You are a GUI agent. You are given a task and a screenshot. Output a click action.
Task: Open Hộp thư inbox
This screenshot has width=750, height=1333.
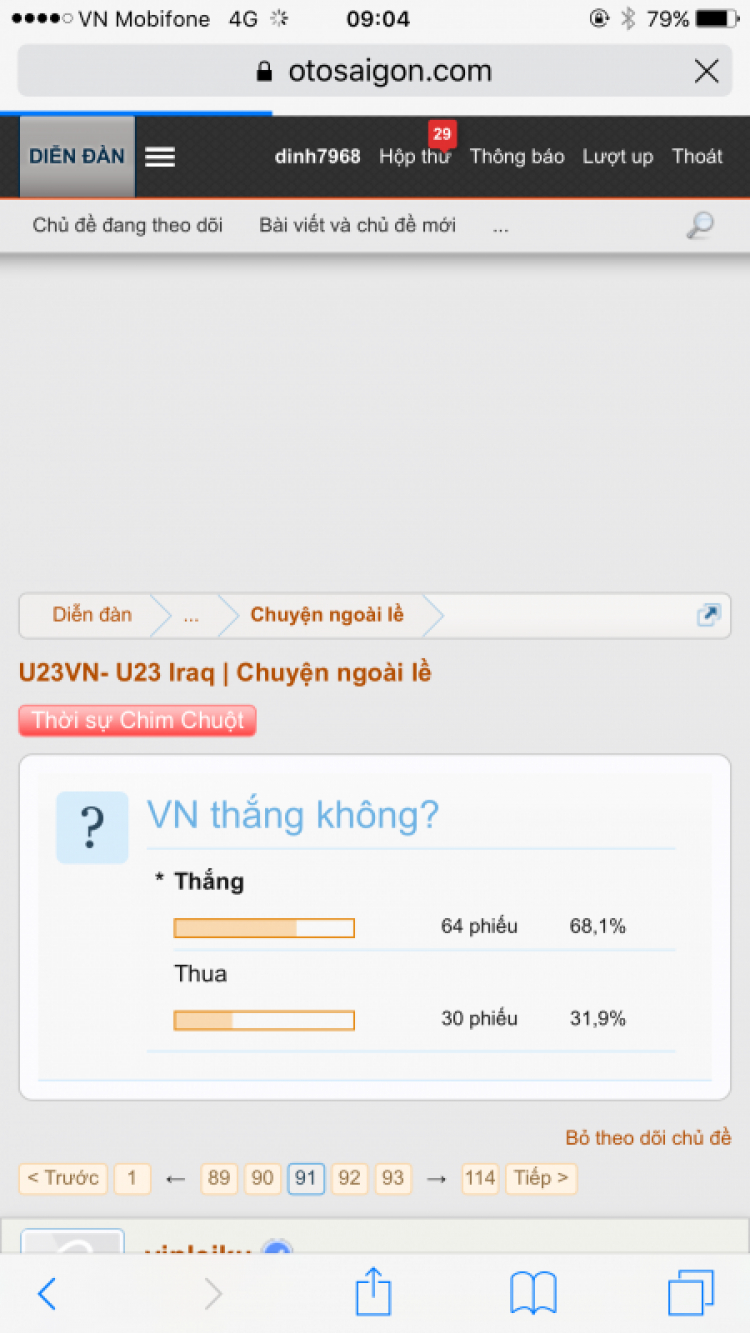click(x=414, y=157)
